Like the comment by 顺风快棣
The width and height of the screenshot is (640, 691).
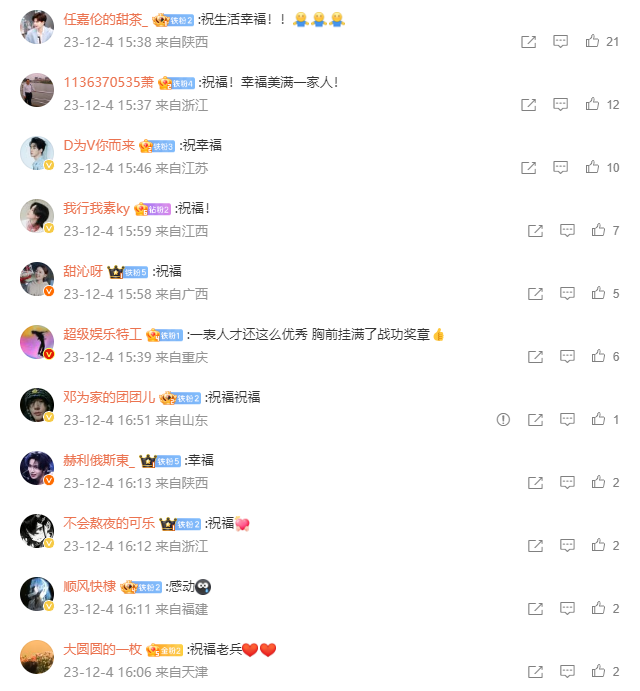coord(599,608)
